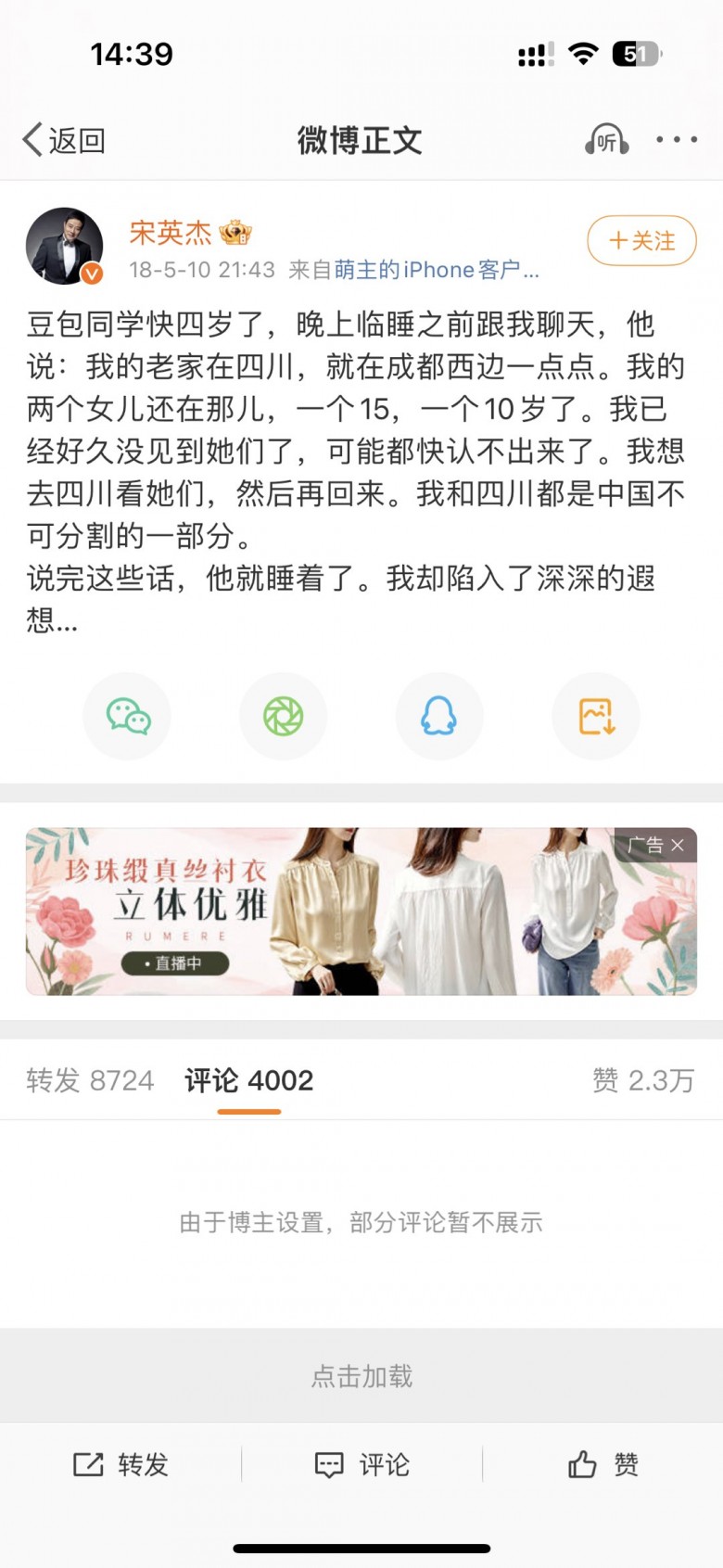
Task: Share post to QQ
Action: [x=439, y=716]
